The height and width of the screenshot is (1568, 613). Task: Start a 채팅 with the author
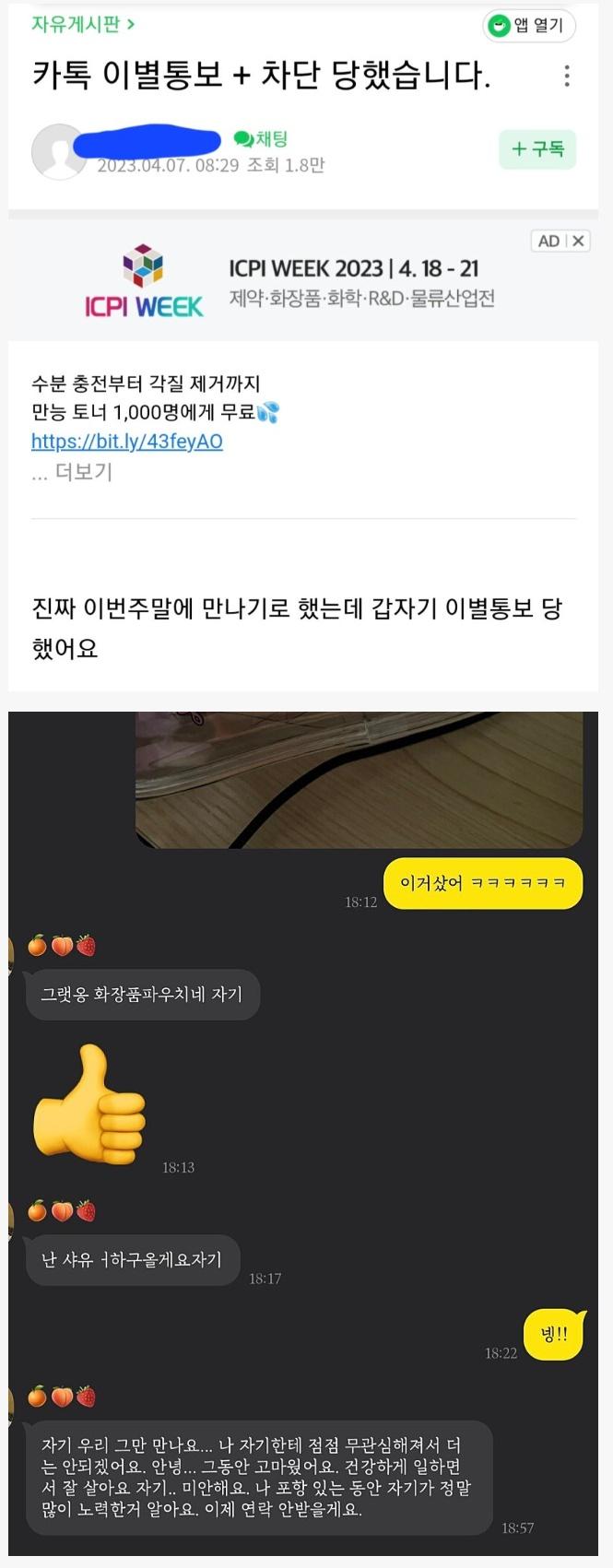[261, 139]
